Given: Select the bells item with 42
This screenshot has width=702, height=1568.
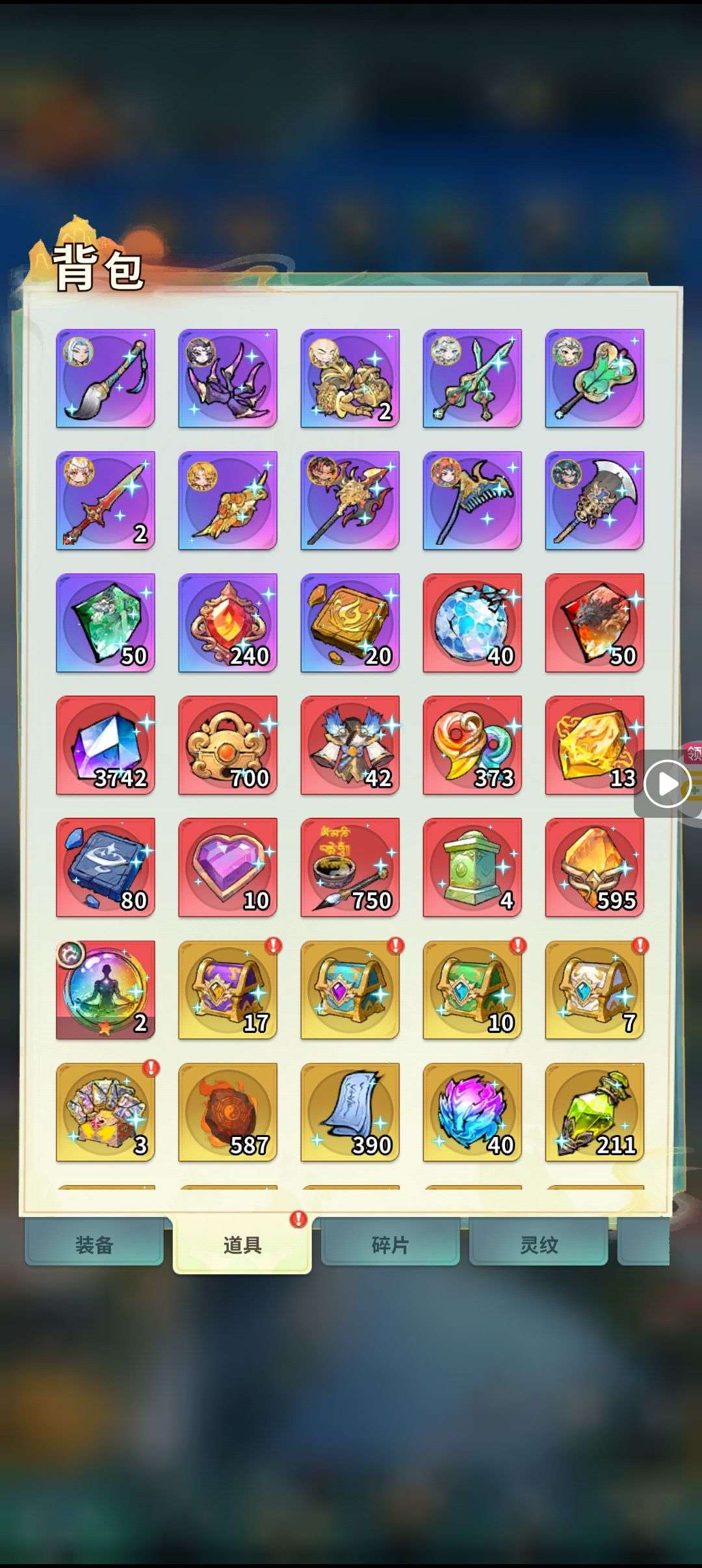Looking at the screenshot, I should 350,745.
